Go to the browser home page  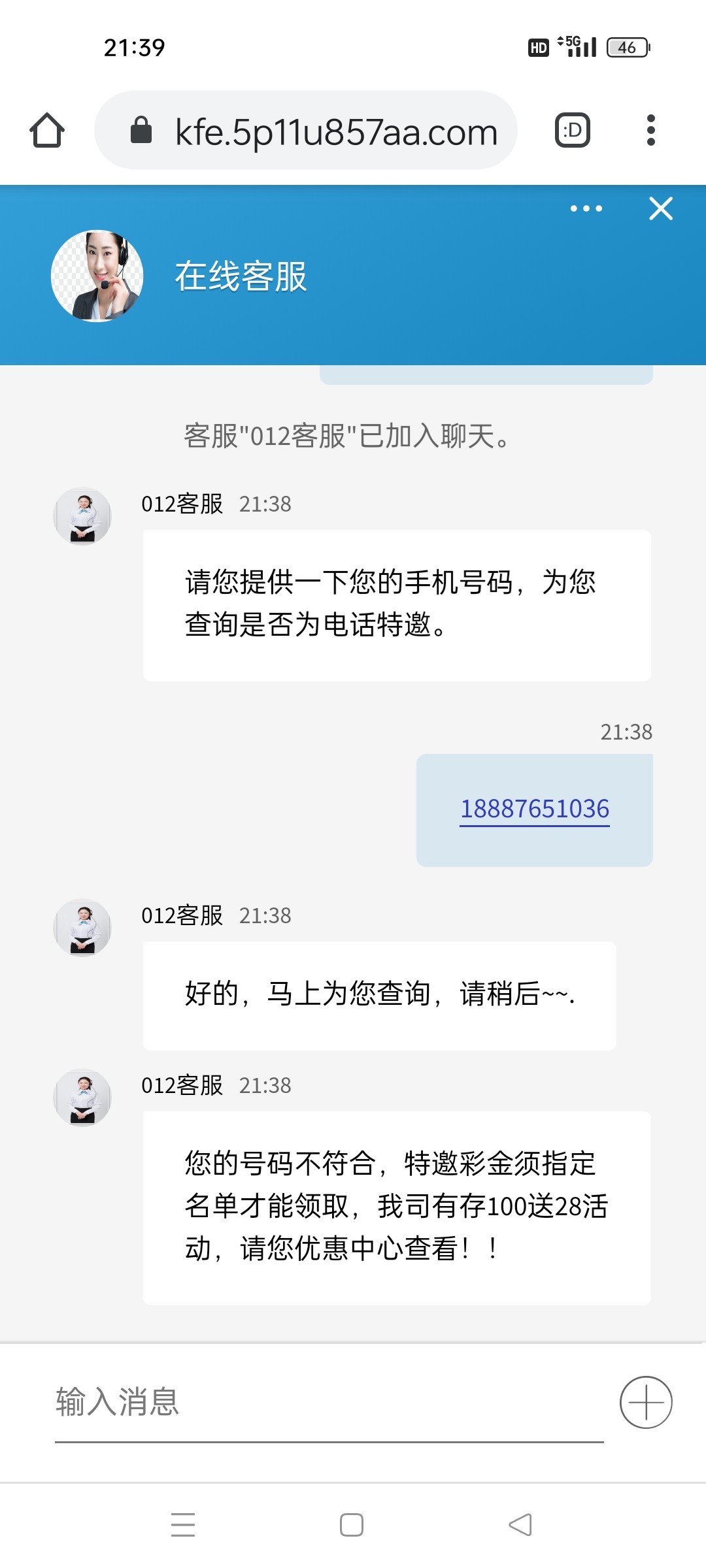point(47,131)
